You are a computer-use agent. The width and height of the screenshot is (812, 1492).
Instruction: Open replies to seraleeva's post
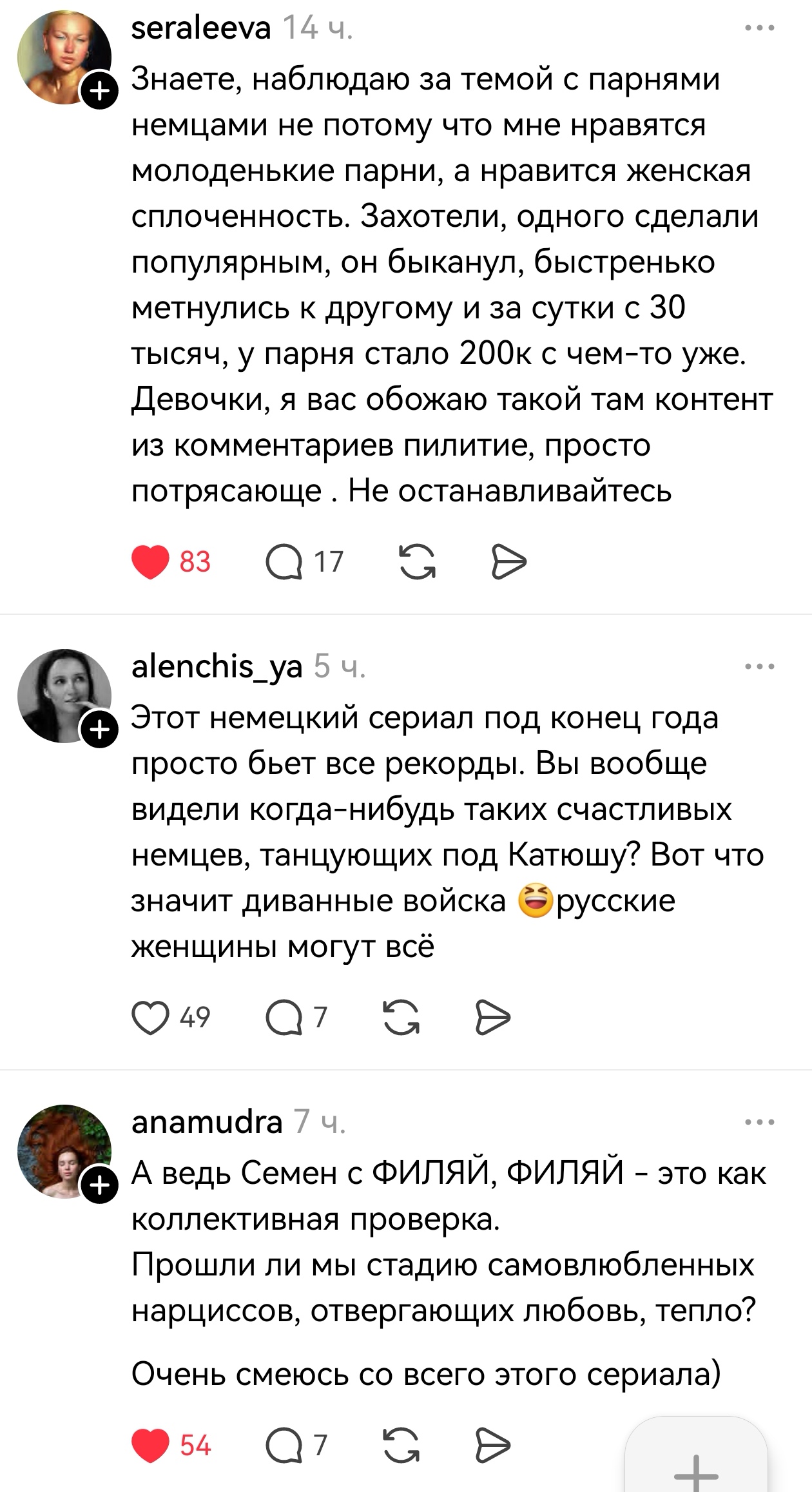pos(284,561)
